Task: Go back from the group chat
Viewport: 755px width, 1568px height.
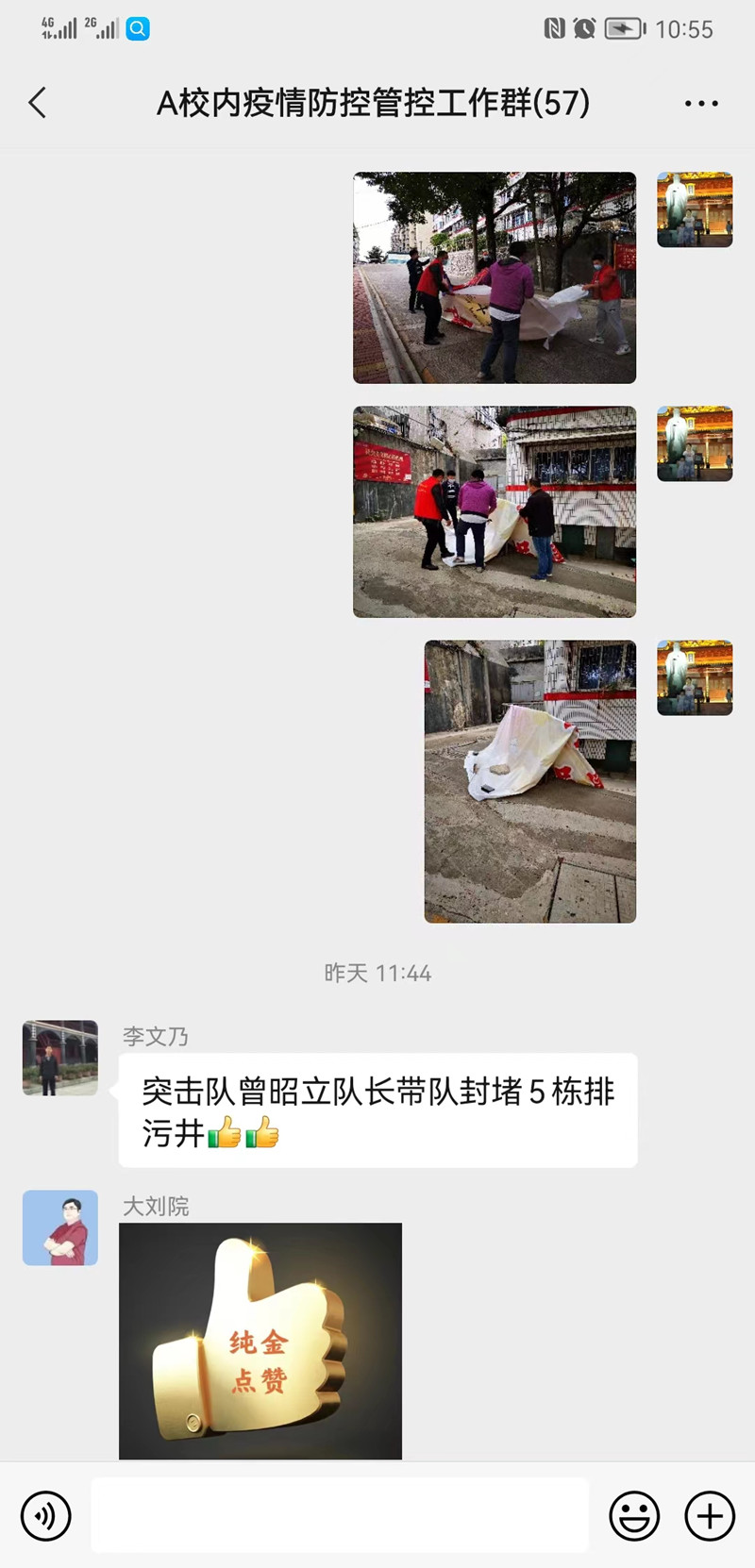Action: [38, 103]
